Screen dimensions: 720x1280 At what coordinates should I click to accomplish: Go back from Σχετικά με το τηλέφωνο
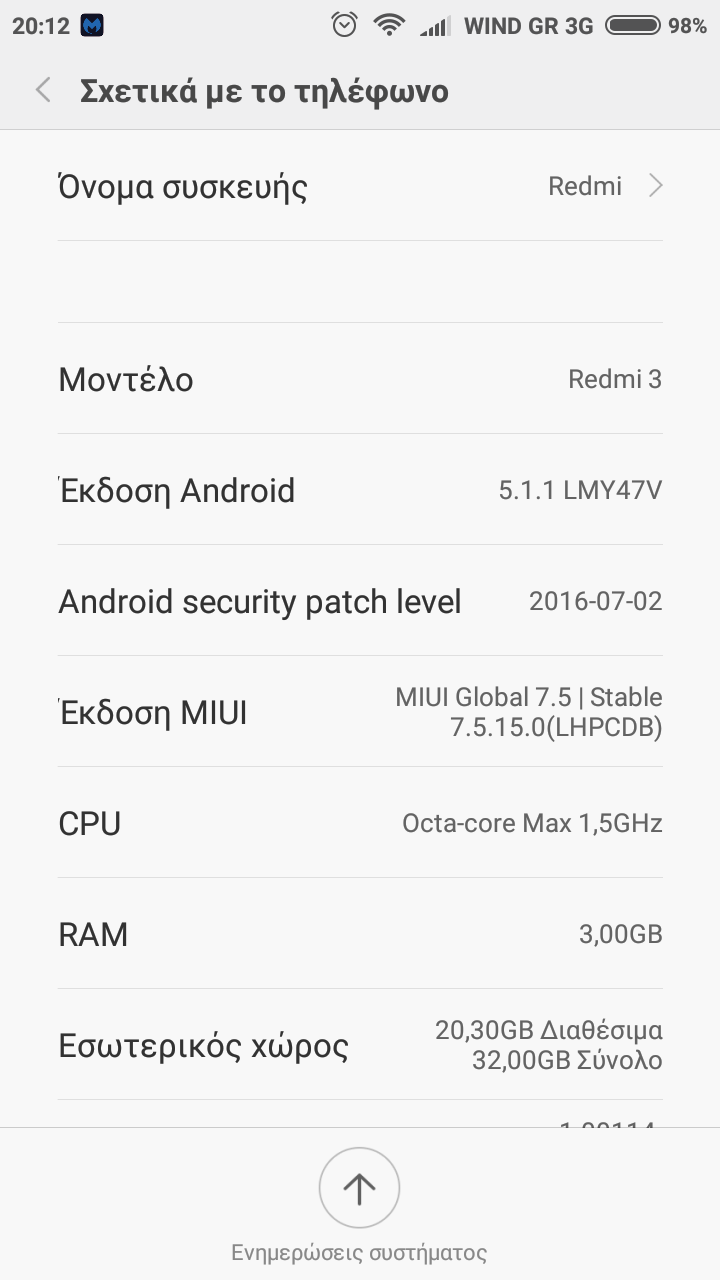click(x=42, y=91)
